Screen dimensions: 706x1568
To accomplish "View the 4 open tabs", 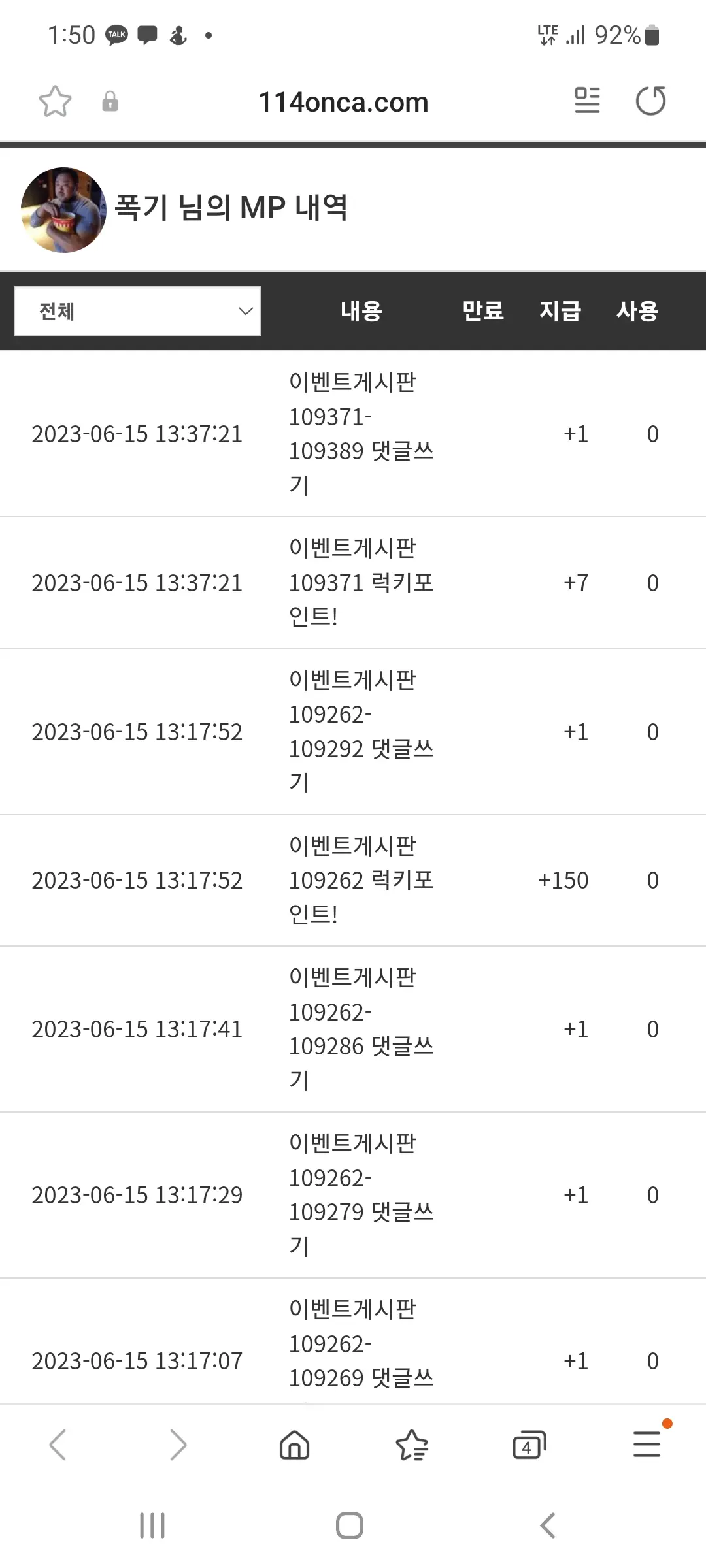I will point(529,1445).
